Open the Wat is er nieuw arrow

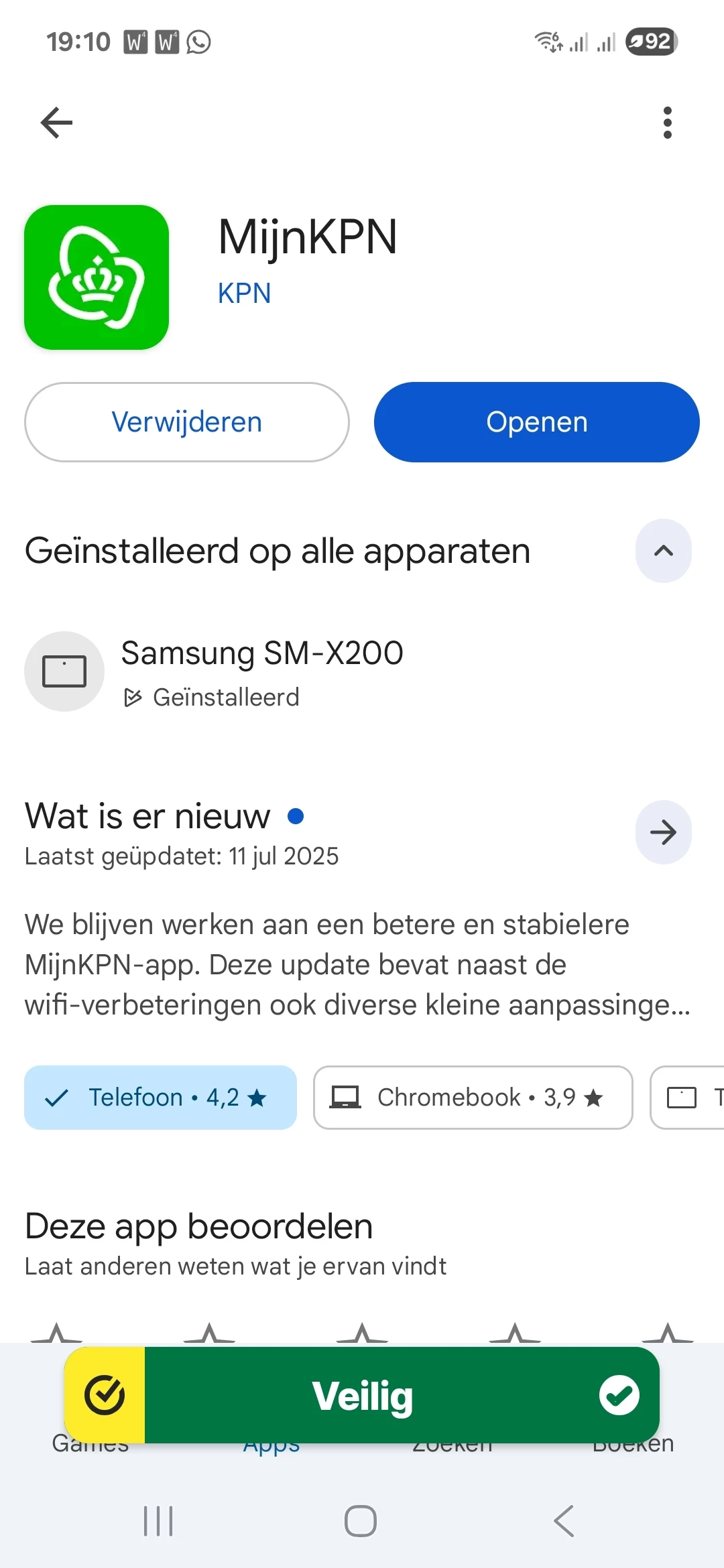pos(663,832)
